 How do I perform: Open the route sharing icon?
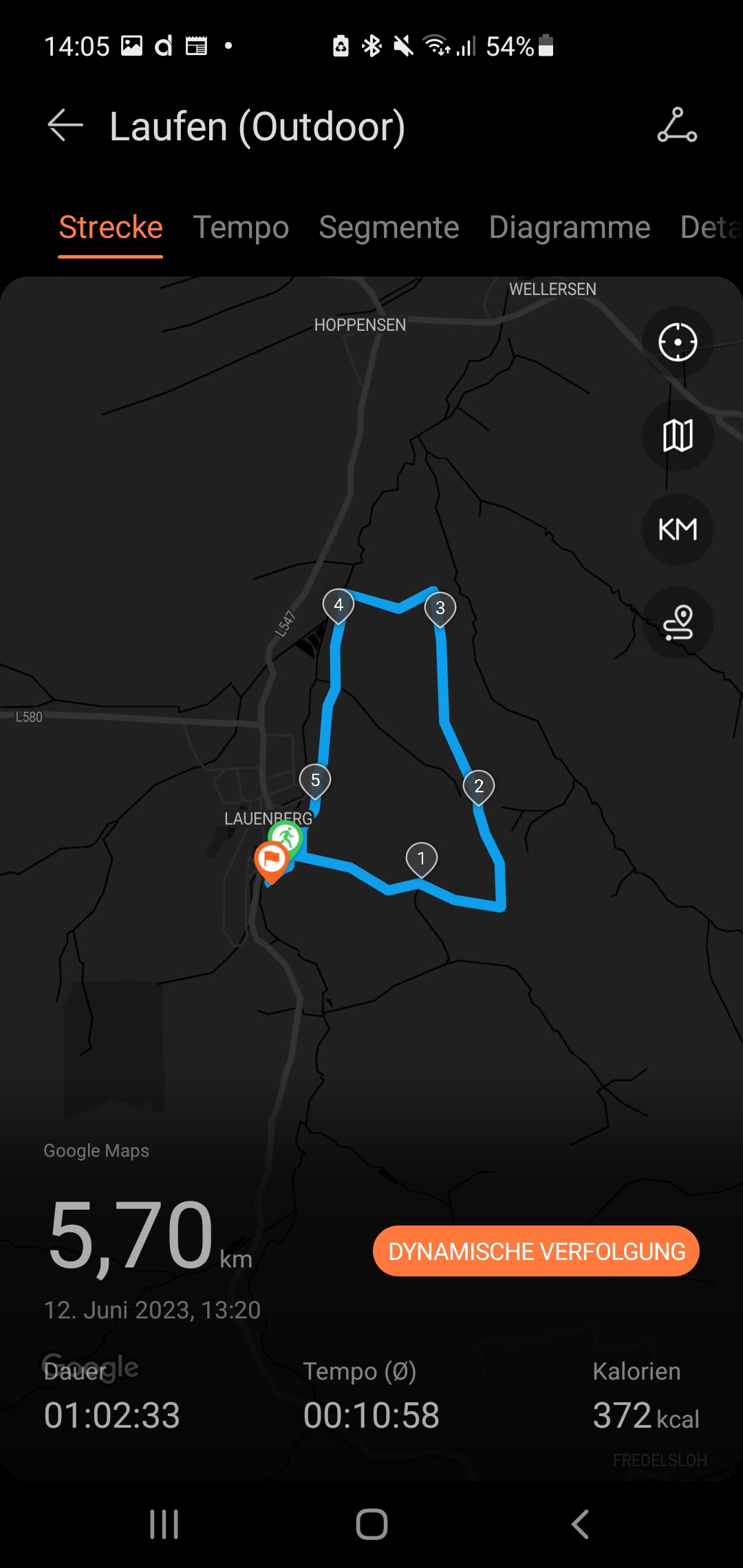[677, 125]
